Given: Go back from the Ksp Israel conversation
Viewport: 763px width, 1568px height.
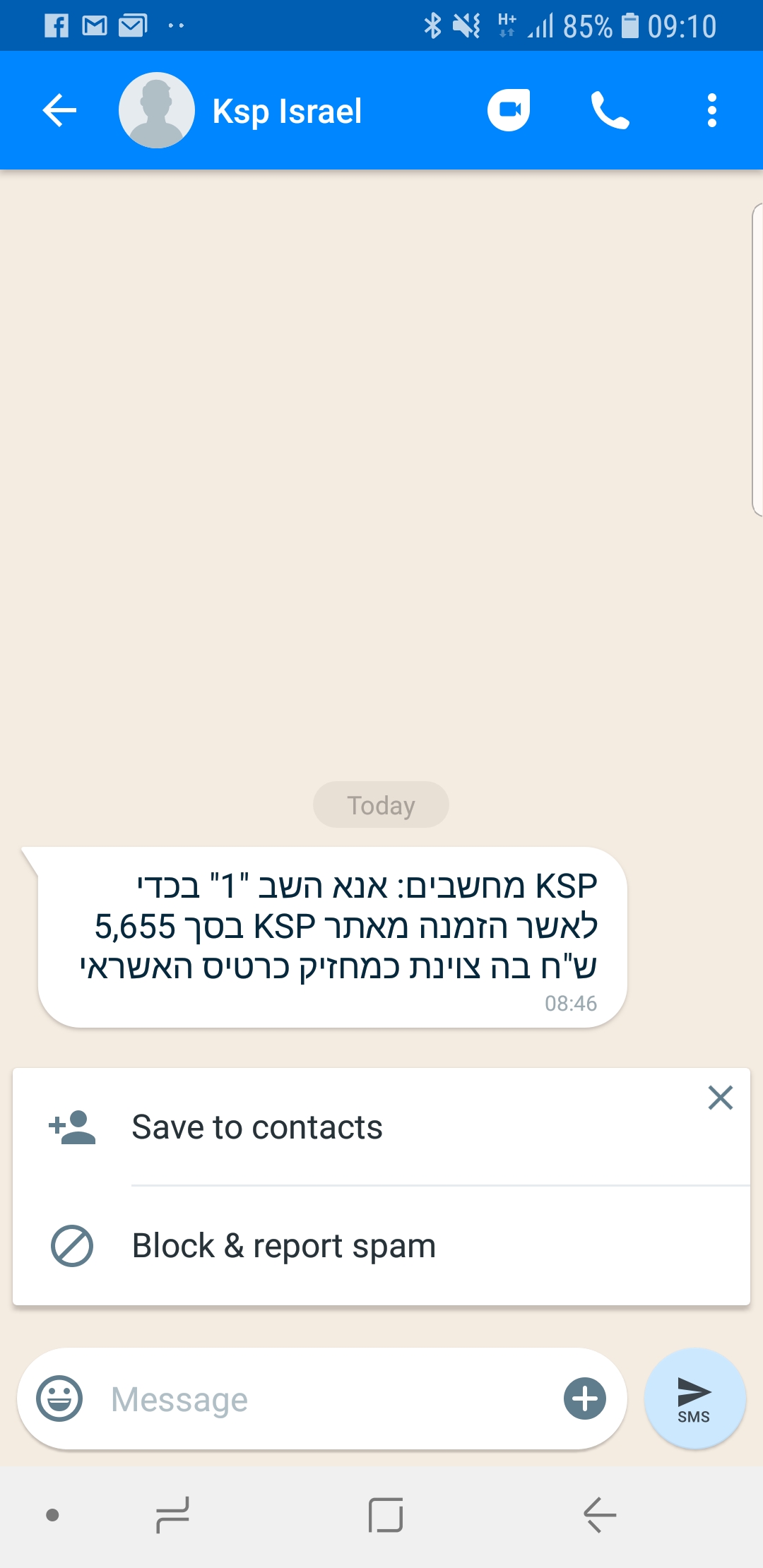Looking at the screenshot, I should click(59, 111).
